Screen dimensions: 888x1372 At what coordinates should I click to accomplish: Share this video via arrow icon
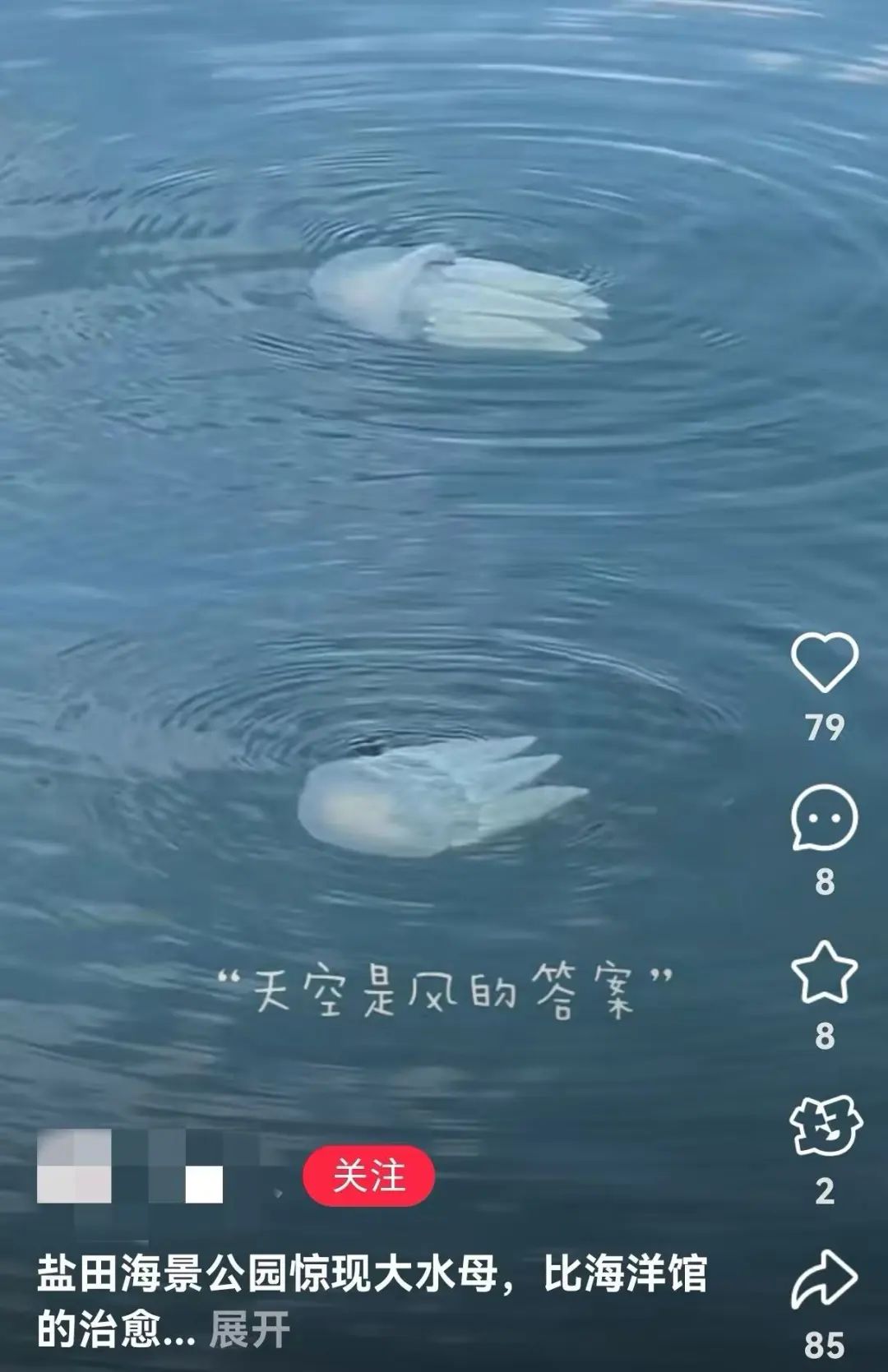824,1279
